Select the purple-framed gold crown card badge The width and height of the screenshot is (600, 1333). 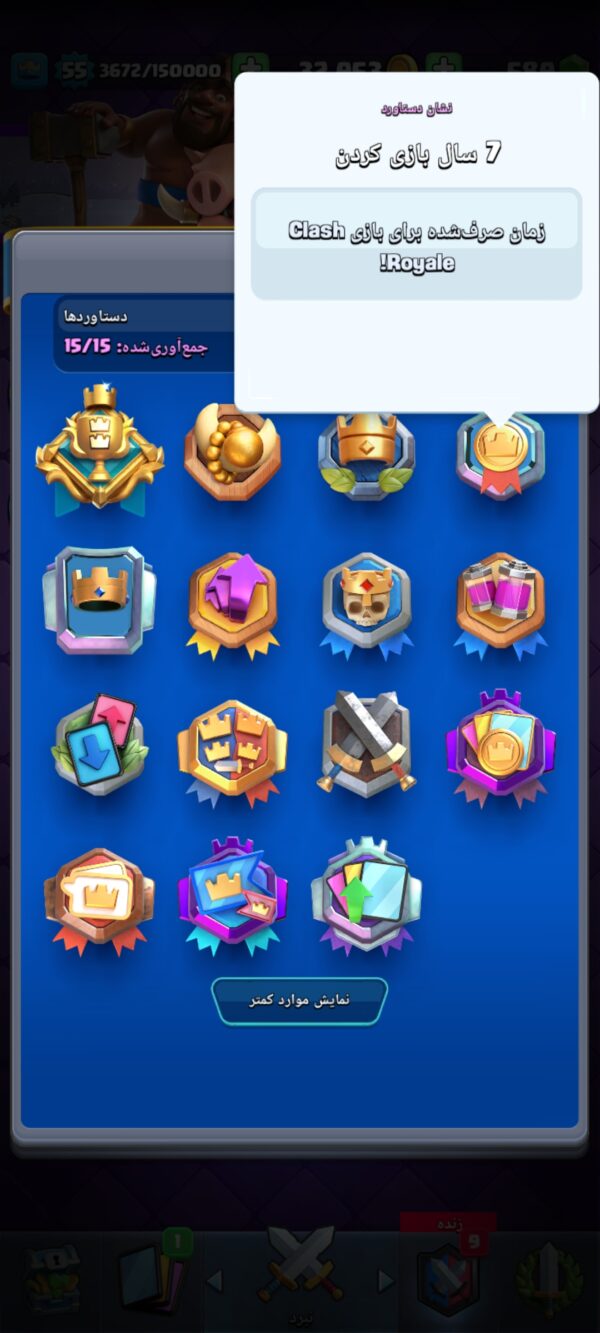coord(500,746)
